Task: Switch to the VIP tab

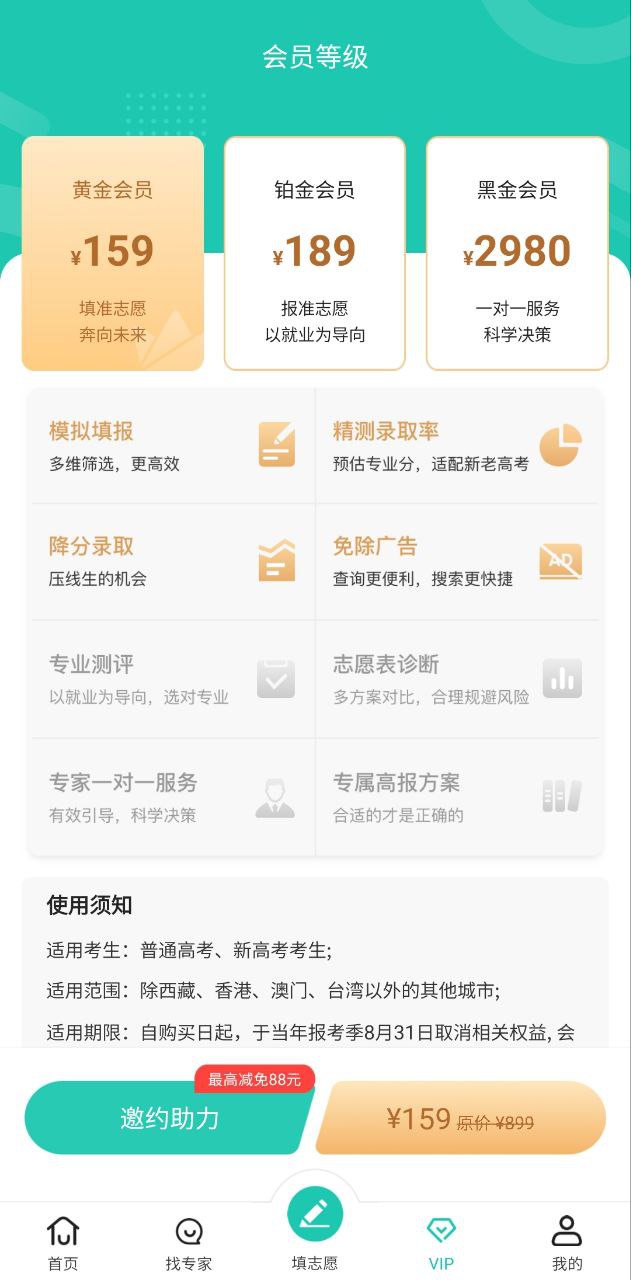Action: pos(441,1243)
